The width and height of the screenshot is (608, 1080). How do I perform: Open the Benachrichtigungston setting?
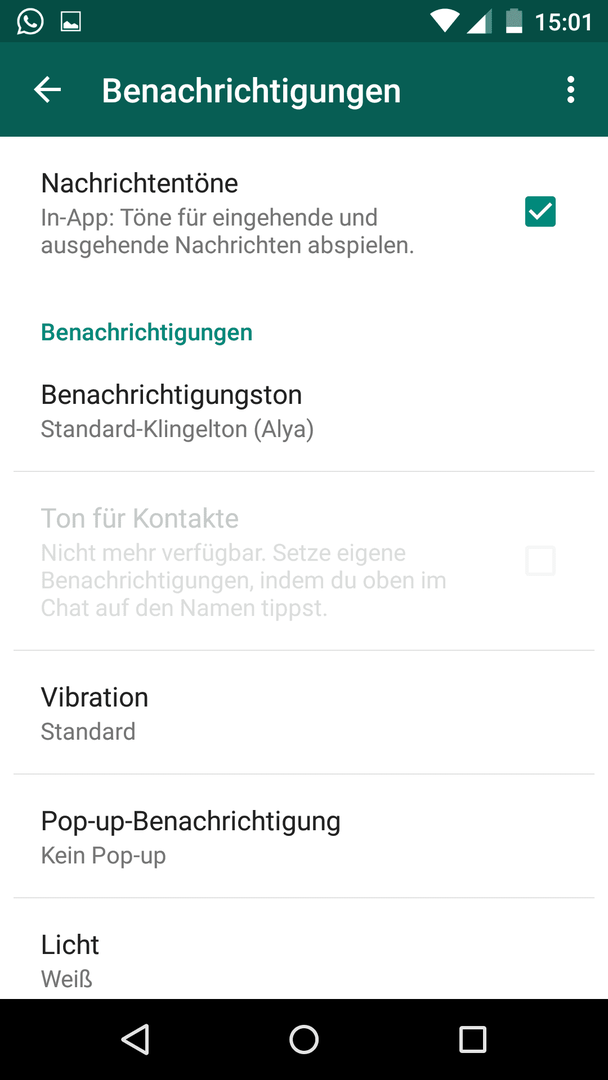click(304, 411)
